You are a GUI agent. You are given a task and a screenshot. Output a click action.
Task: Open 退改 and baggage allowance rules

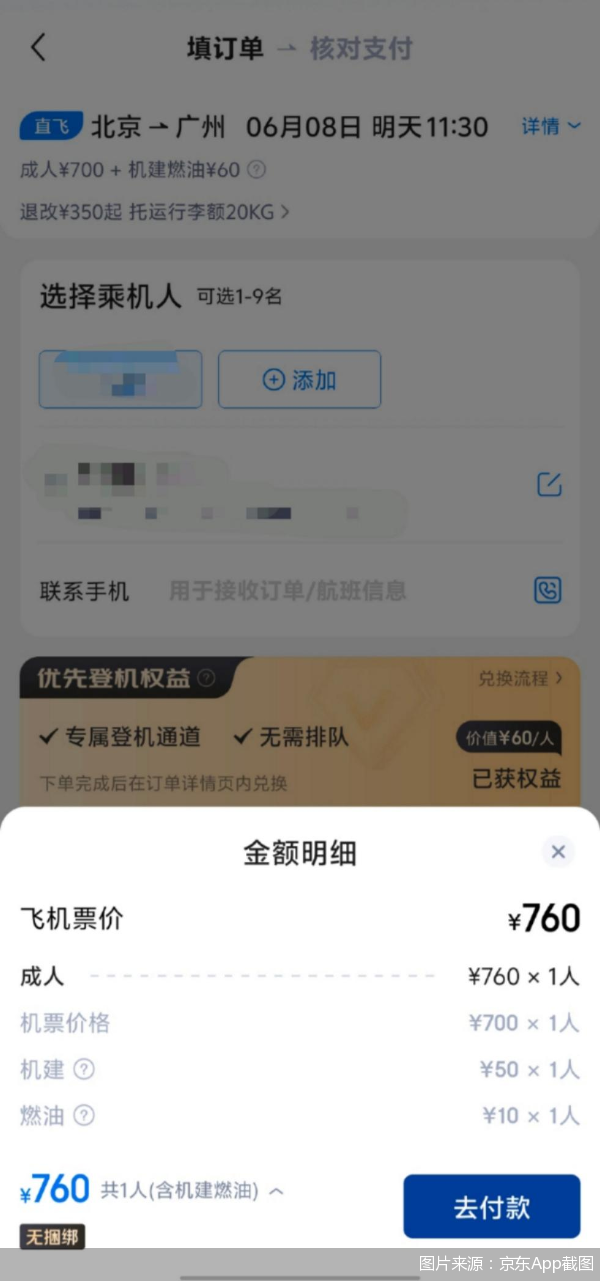155,211
